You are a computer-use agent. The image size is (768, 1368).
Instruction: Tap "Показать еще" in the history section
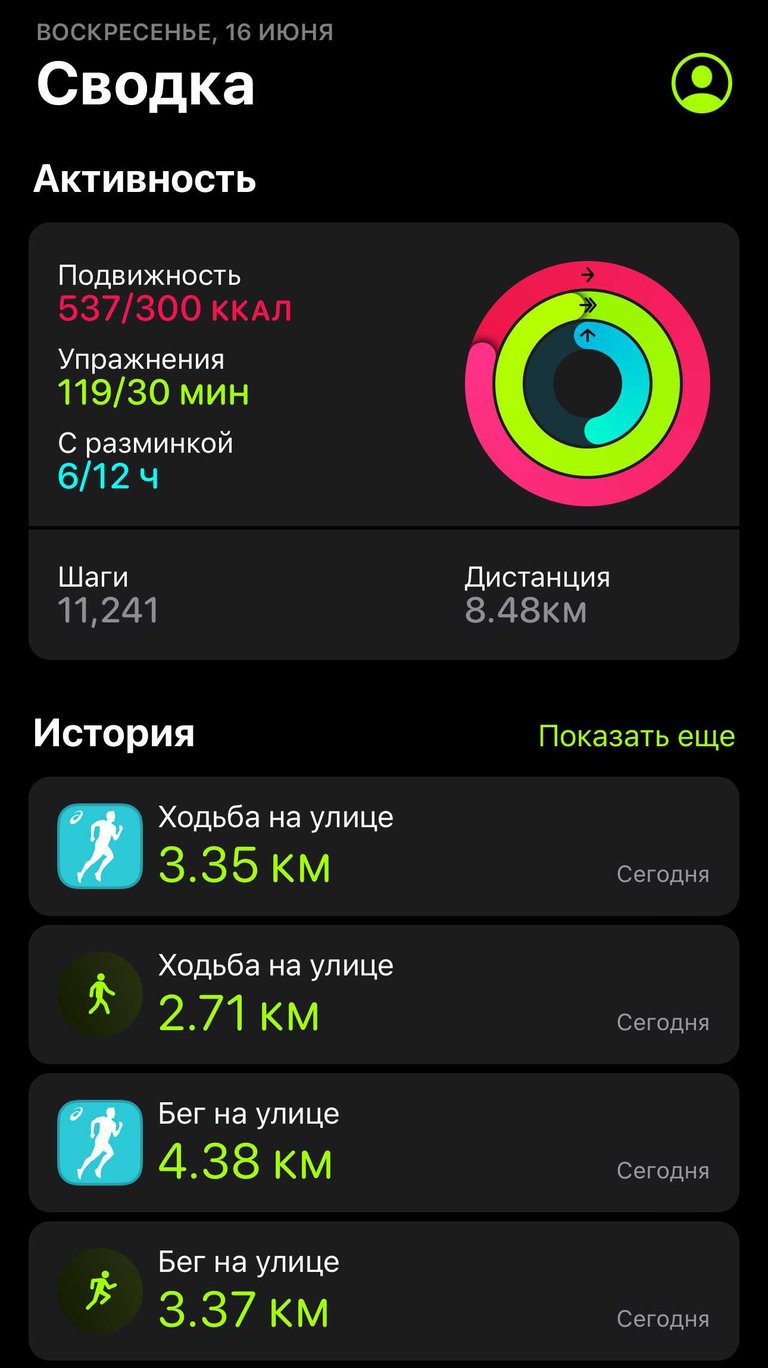[636, 736]
